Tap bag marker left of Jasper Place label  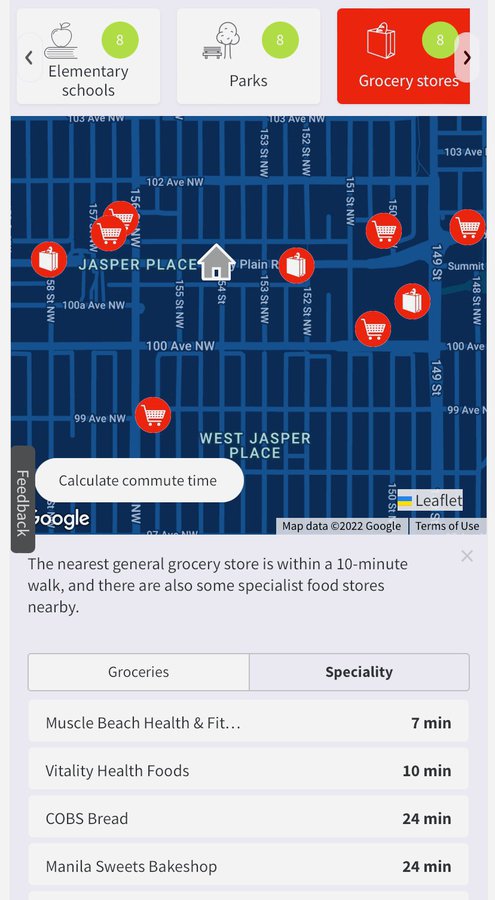click(49, 259)
